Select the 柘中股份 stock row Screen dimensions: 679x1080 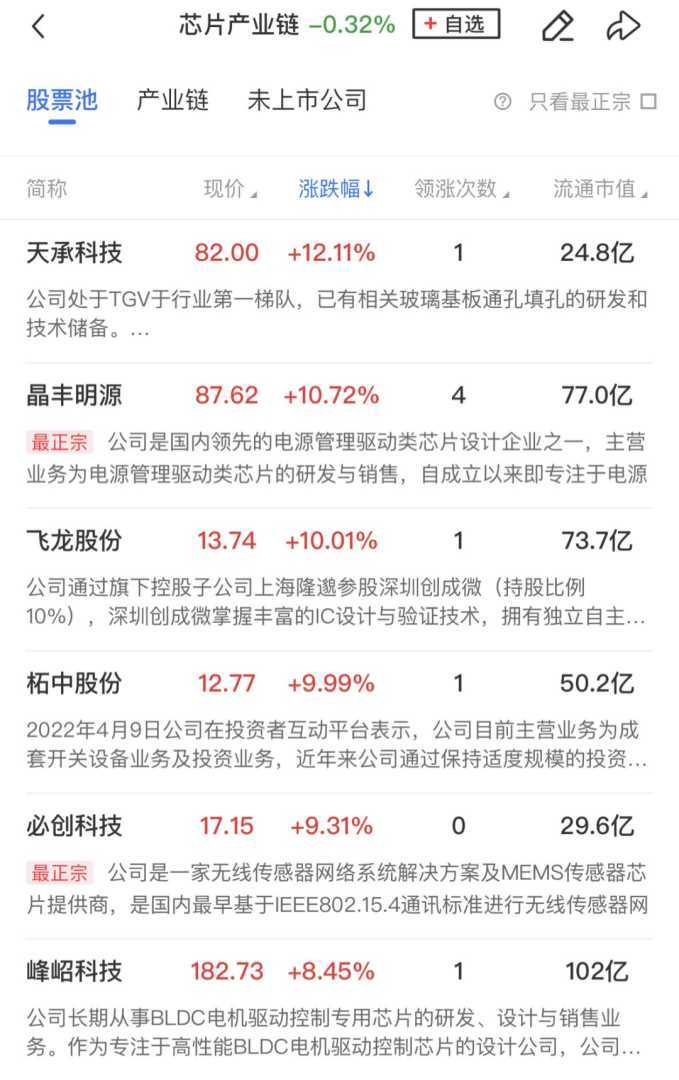(75, 684)
